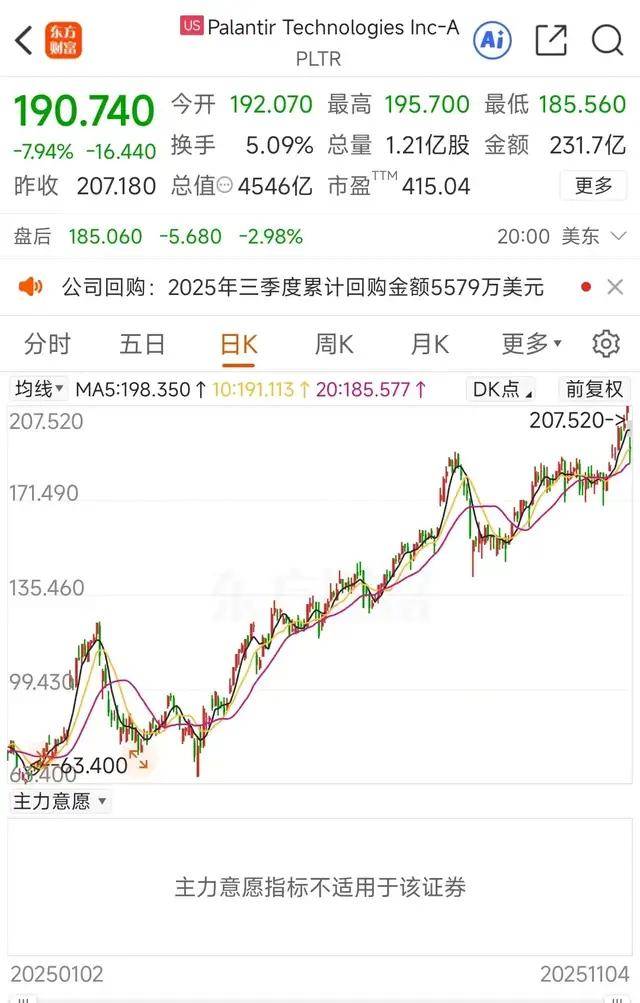640x1003 pixels.
Task: Switch to the 分时 chart tab
Action: click(x=48, y=345)
